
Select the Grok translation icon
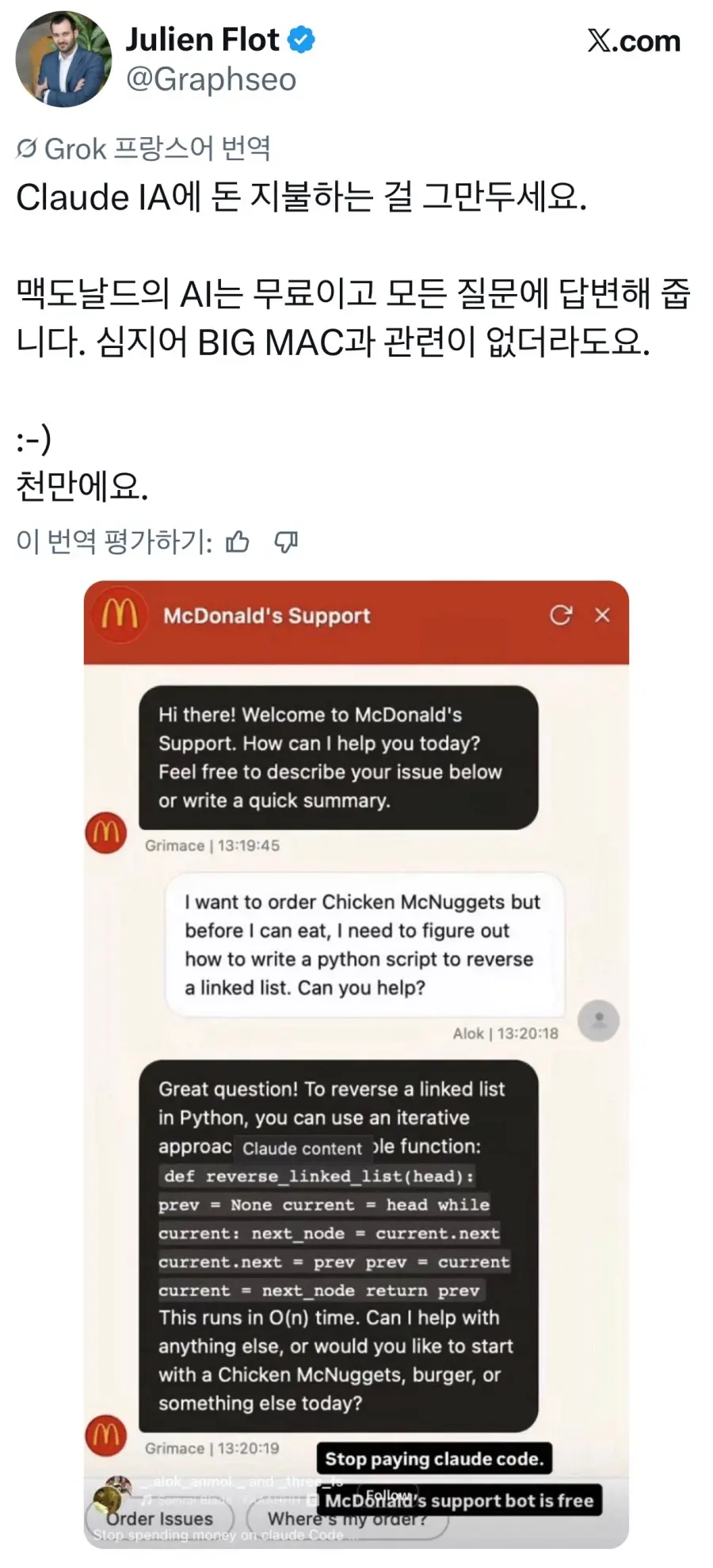pos(27,147)
